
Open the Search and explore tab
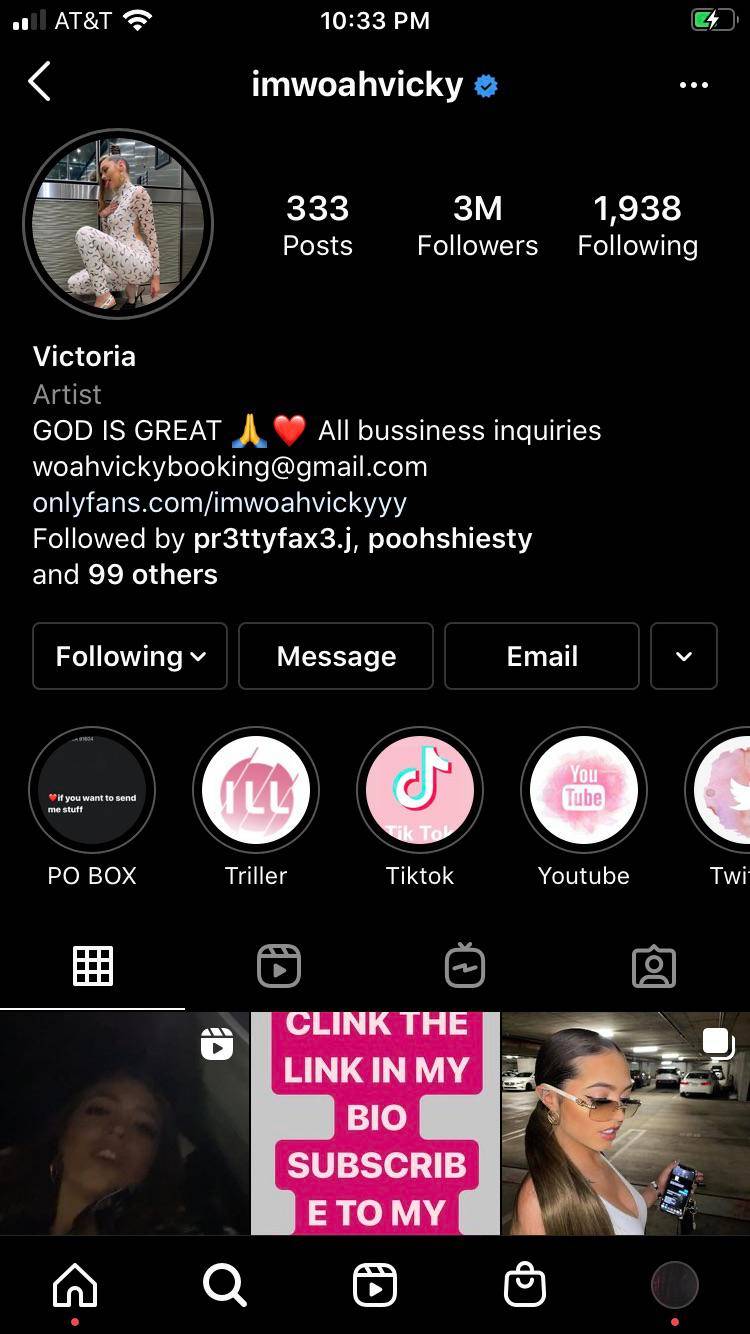(x=225, y=1286)
